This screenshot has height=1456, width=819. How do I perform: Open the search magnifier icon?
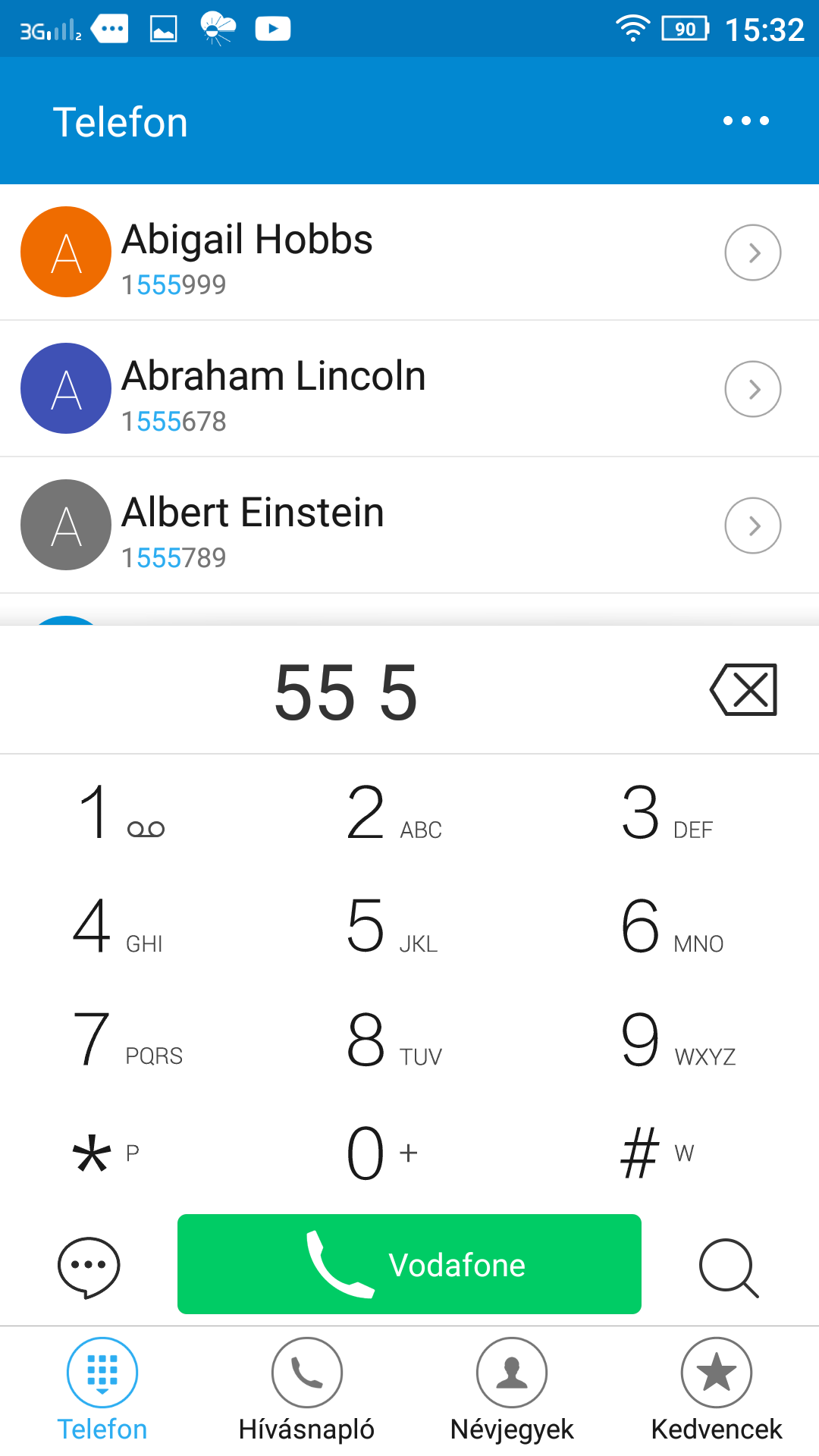(729, 1267)
